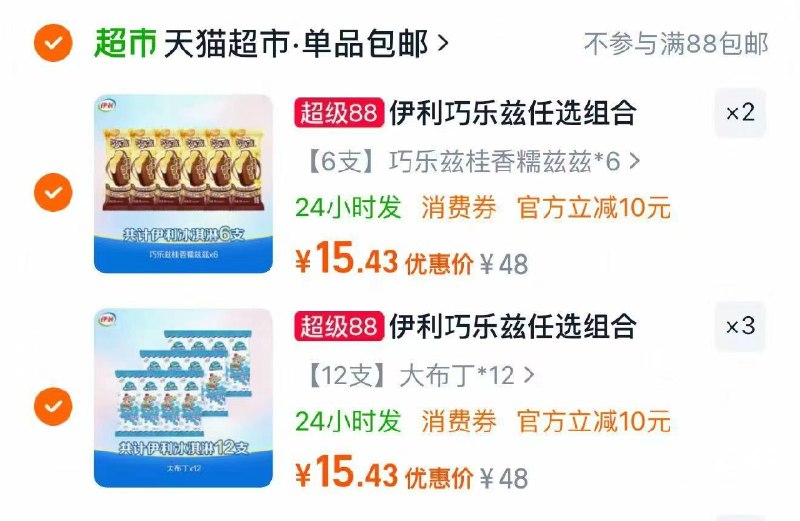Edit the ×3 quantity
The width and height of the screenshot is (800, 521).
tap(740, 327)
